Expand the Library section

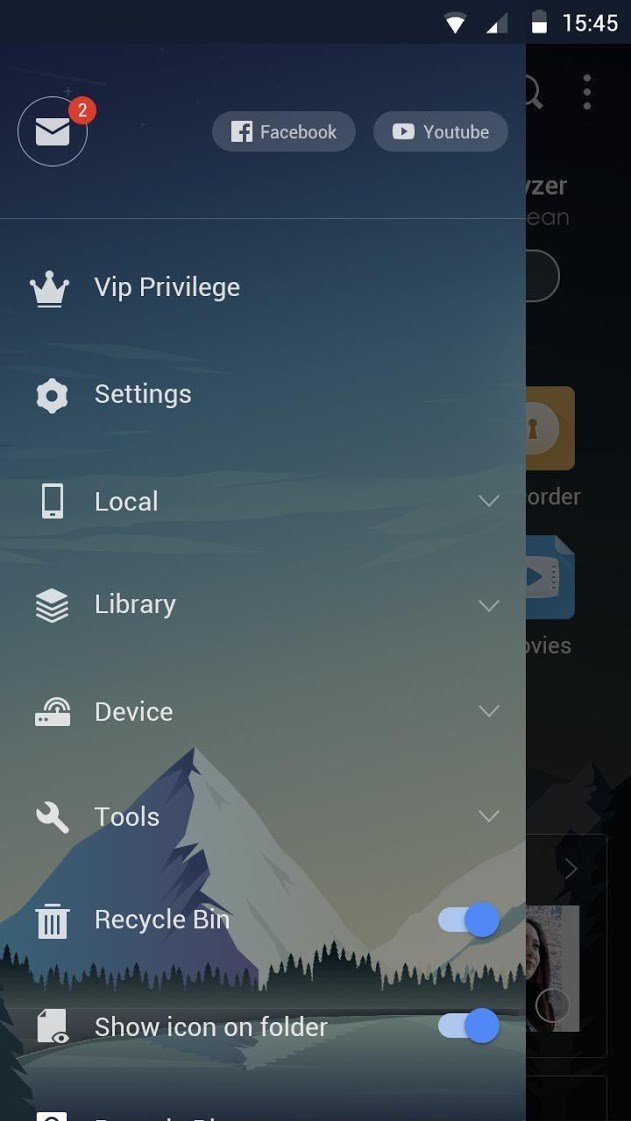point(263,605)
